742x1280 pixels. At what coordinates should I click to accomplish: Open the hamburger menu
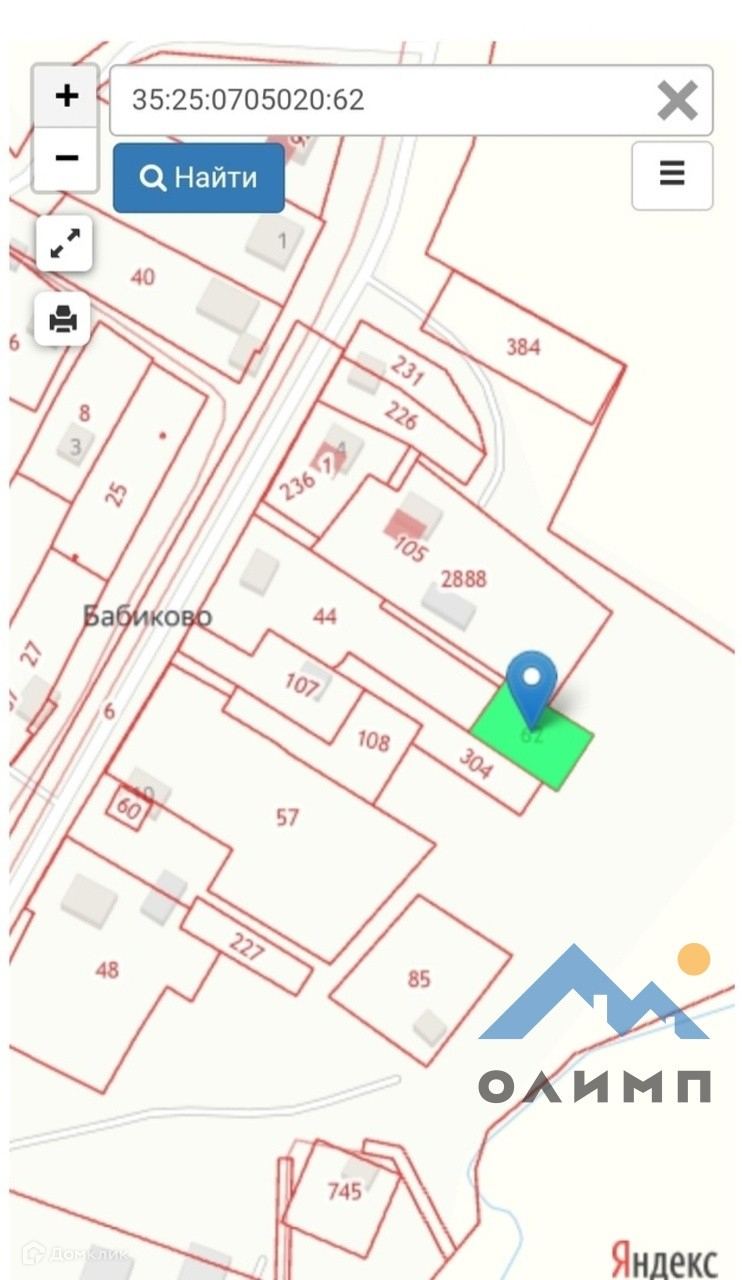(x=672, y=175)
